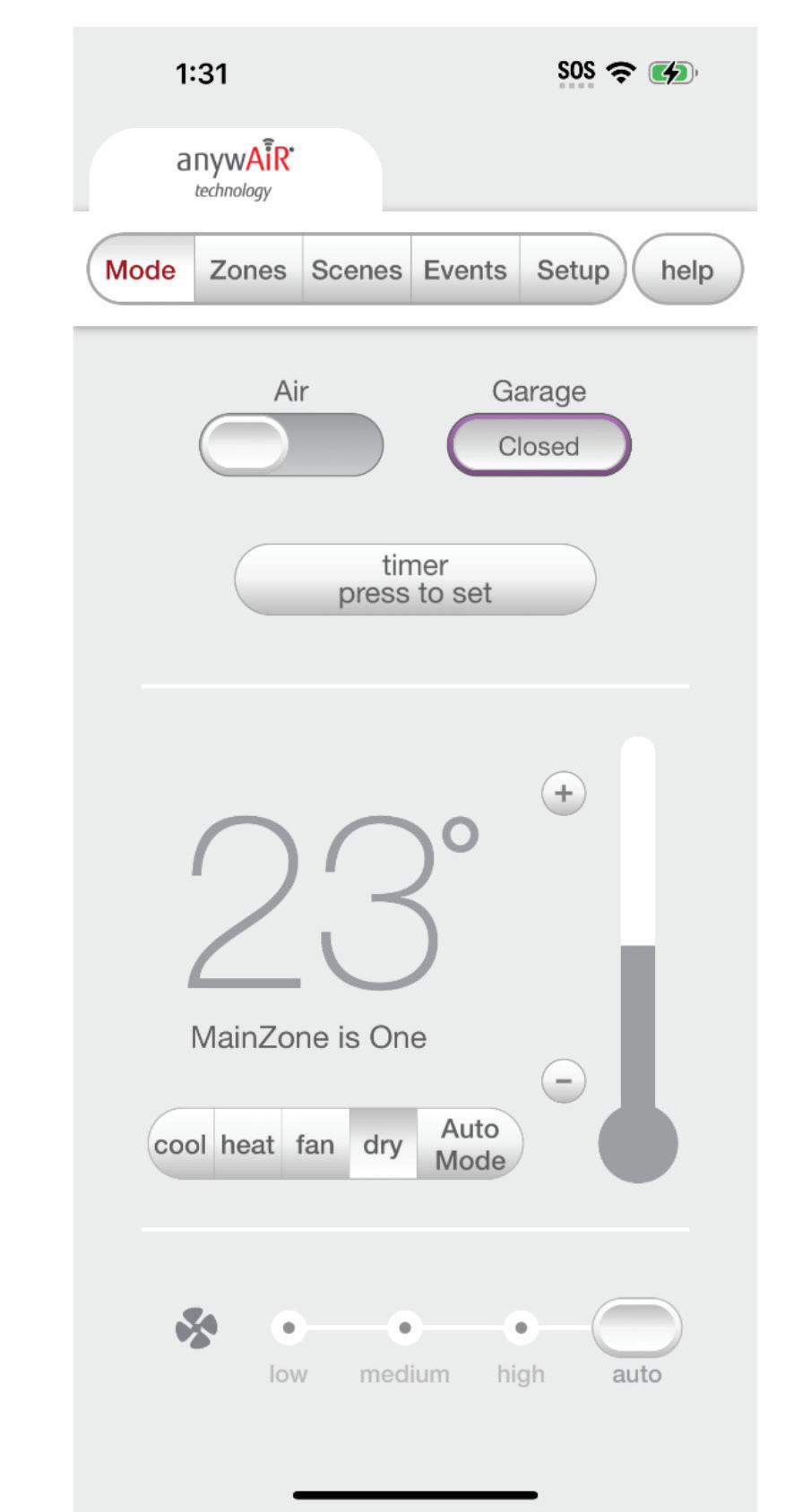Set fan speed to low
794x1512 pixels.
point(289,1328)
